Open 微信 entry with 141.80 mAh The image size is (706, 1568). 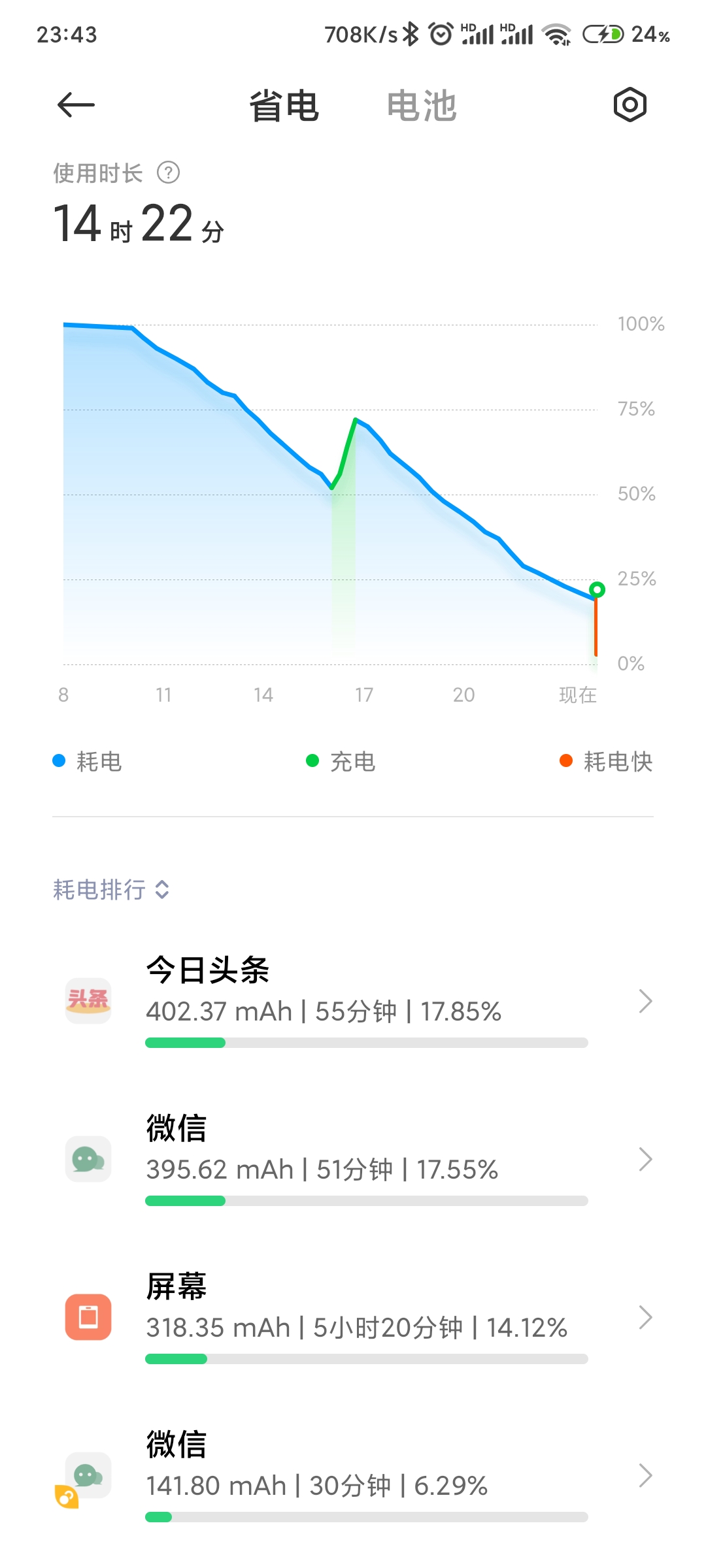pos(353,1475)
